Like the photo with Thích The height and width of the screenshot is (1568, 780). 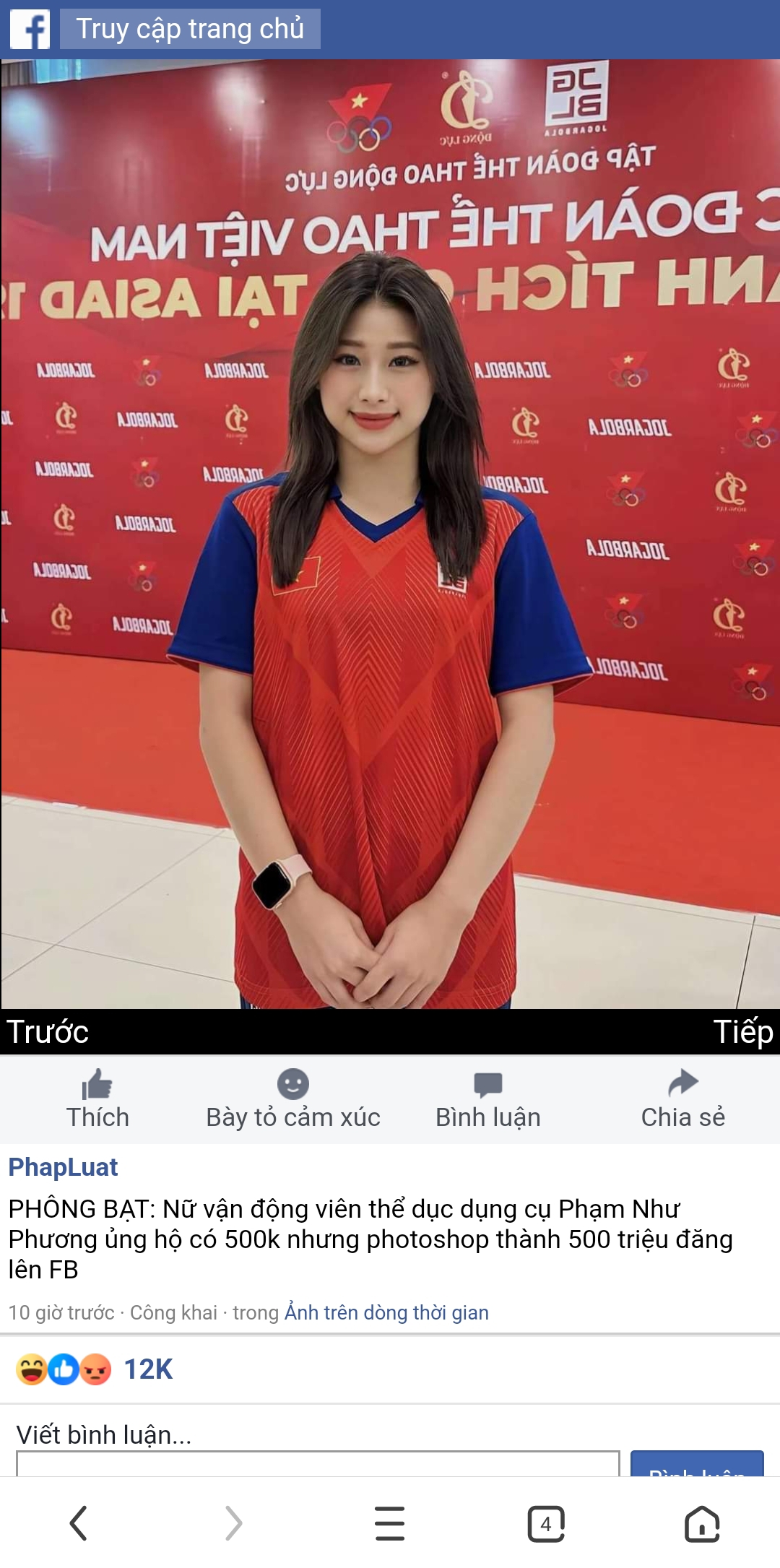pos(97,1099)
